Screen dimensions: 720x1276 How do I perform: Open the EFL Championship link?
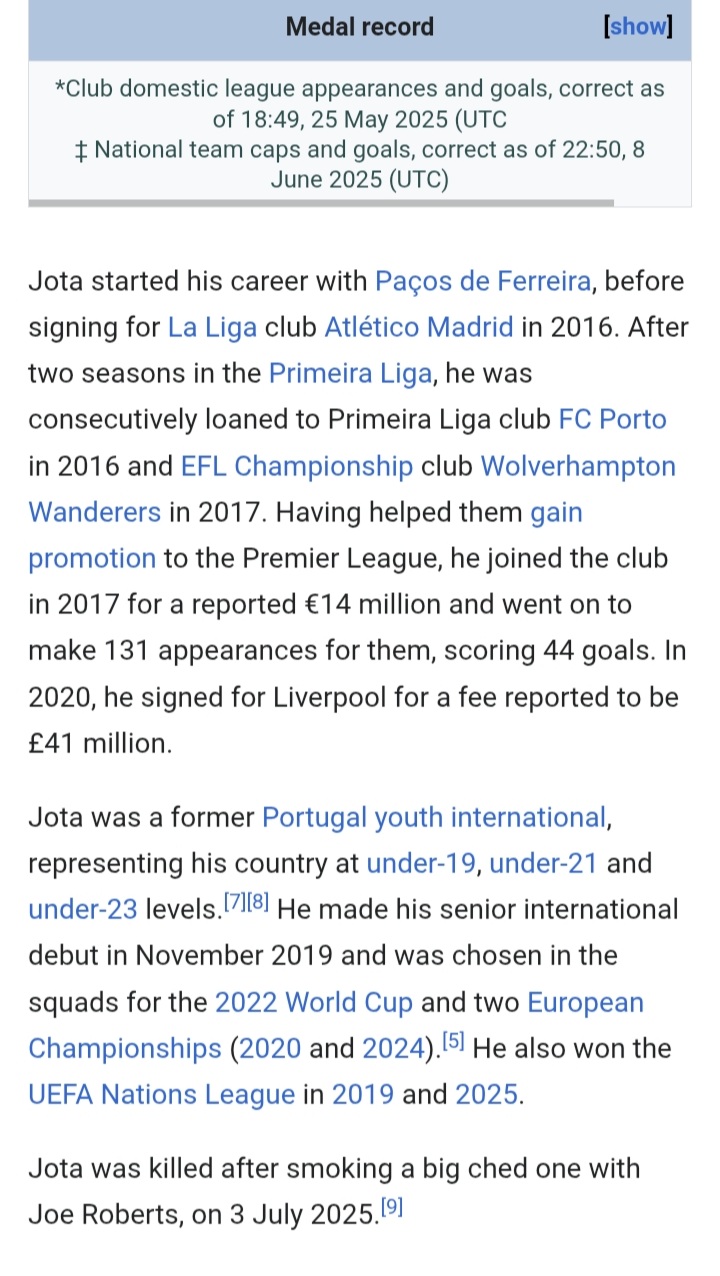pyautogui.click(x=297, y=466)
